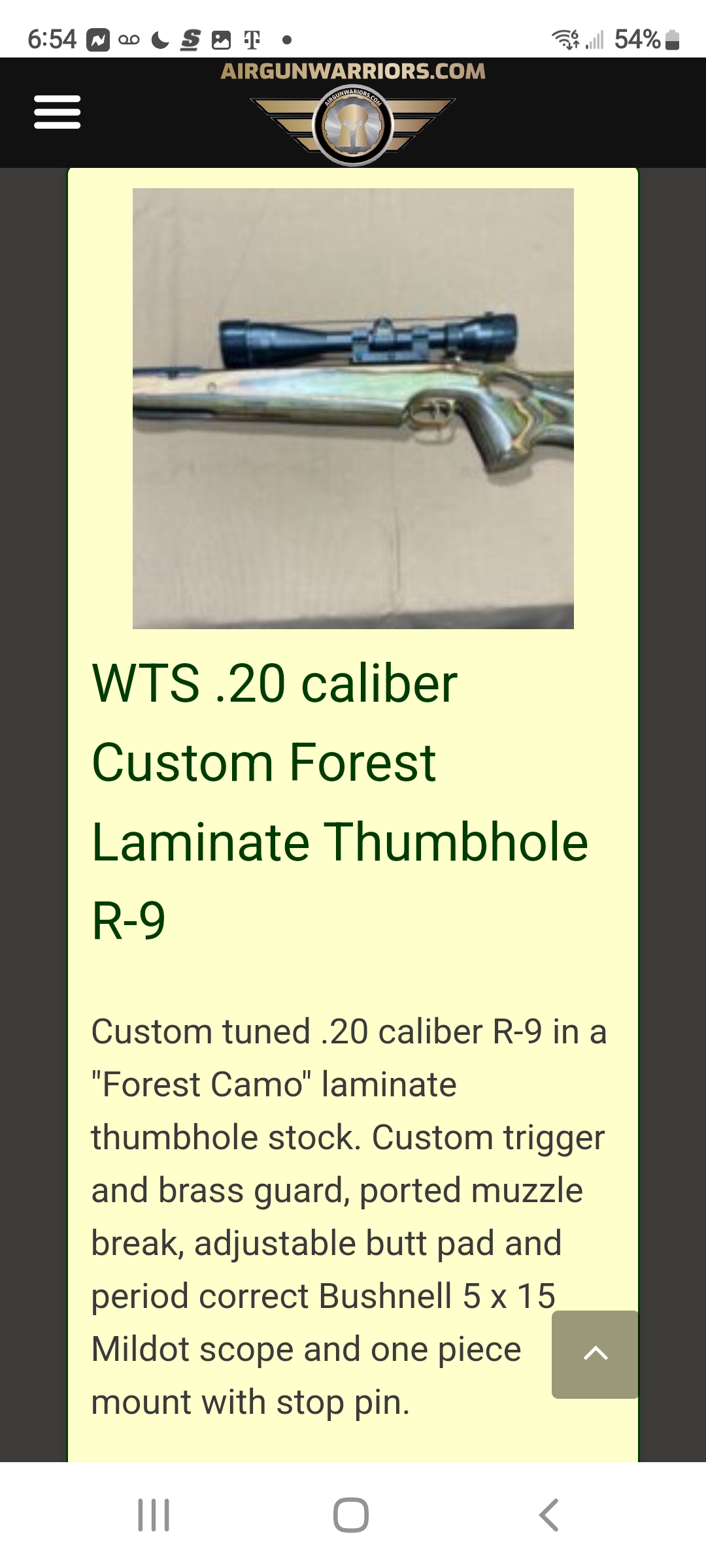
Task: Go back using the system back button
Action: pos(549,1514)
